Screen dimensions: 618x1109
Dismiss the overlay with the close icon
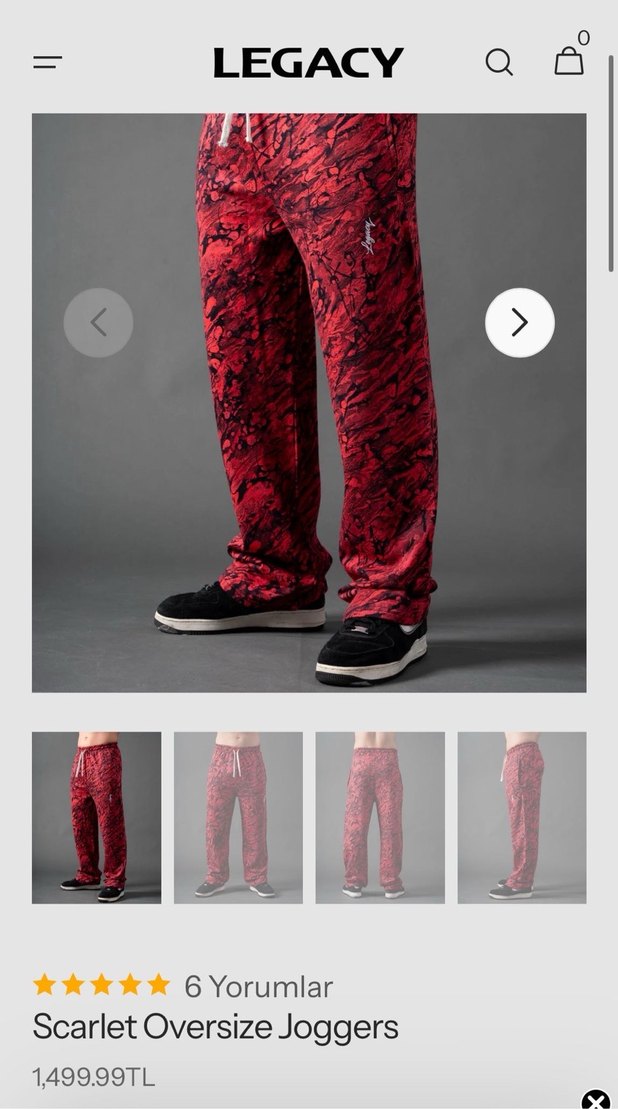point(595,1100)
